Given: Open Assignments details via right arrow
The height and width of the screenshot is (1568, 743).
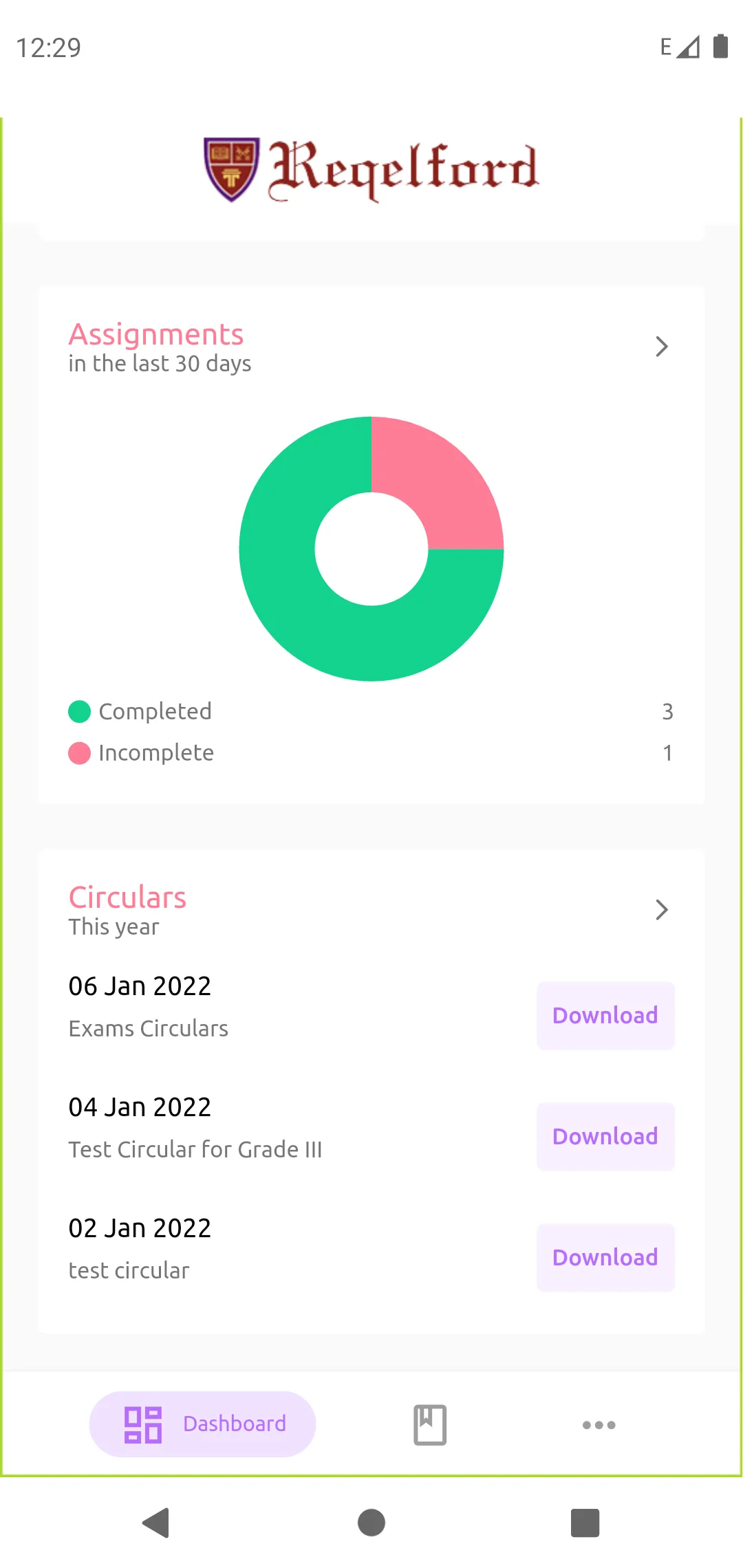Looking at the screenshot, I should (x=662, y=347).
